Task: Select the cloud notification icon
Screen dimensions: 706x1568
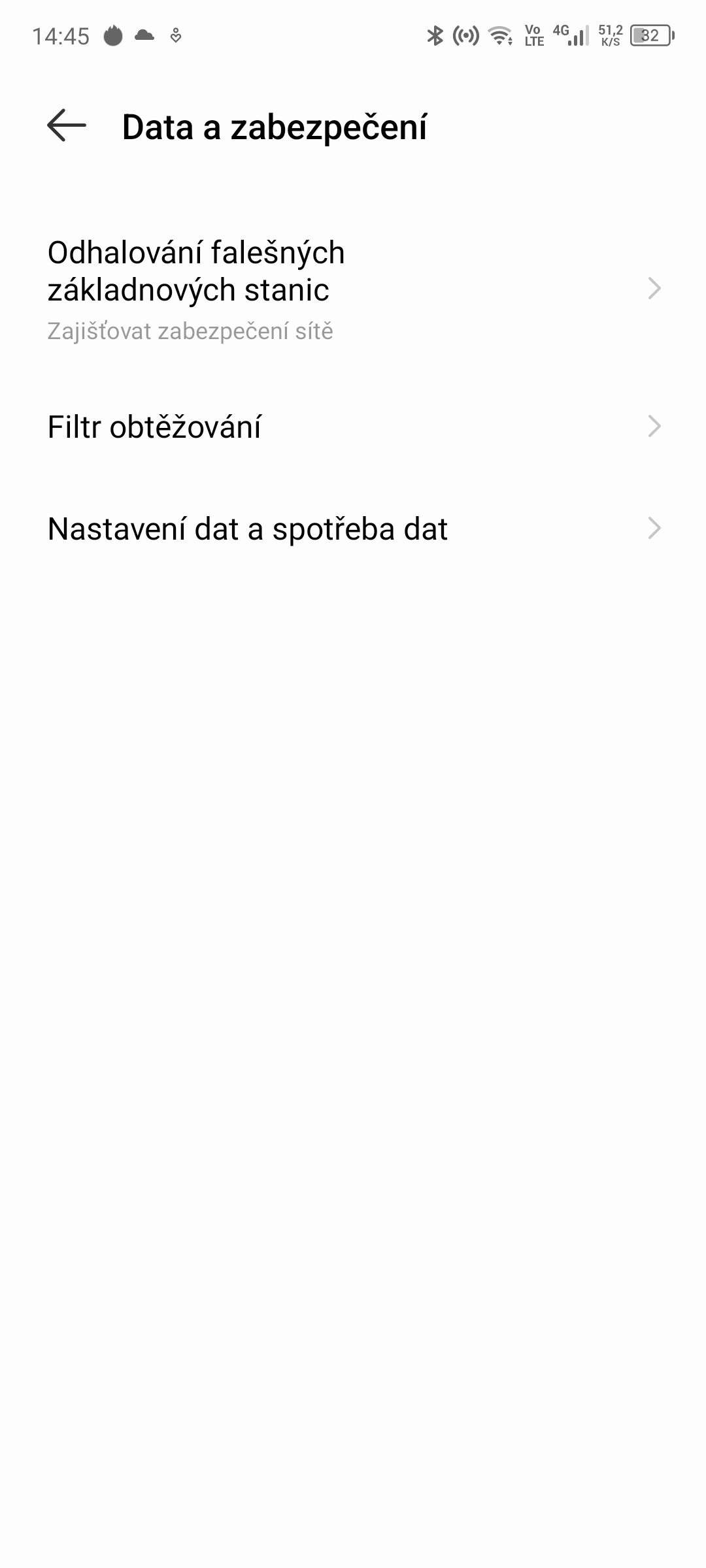Action: coord(143,37)
